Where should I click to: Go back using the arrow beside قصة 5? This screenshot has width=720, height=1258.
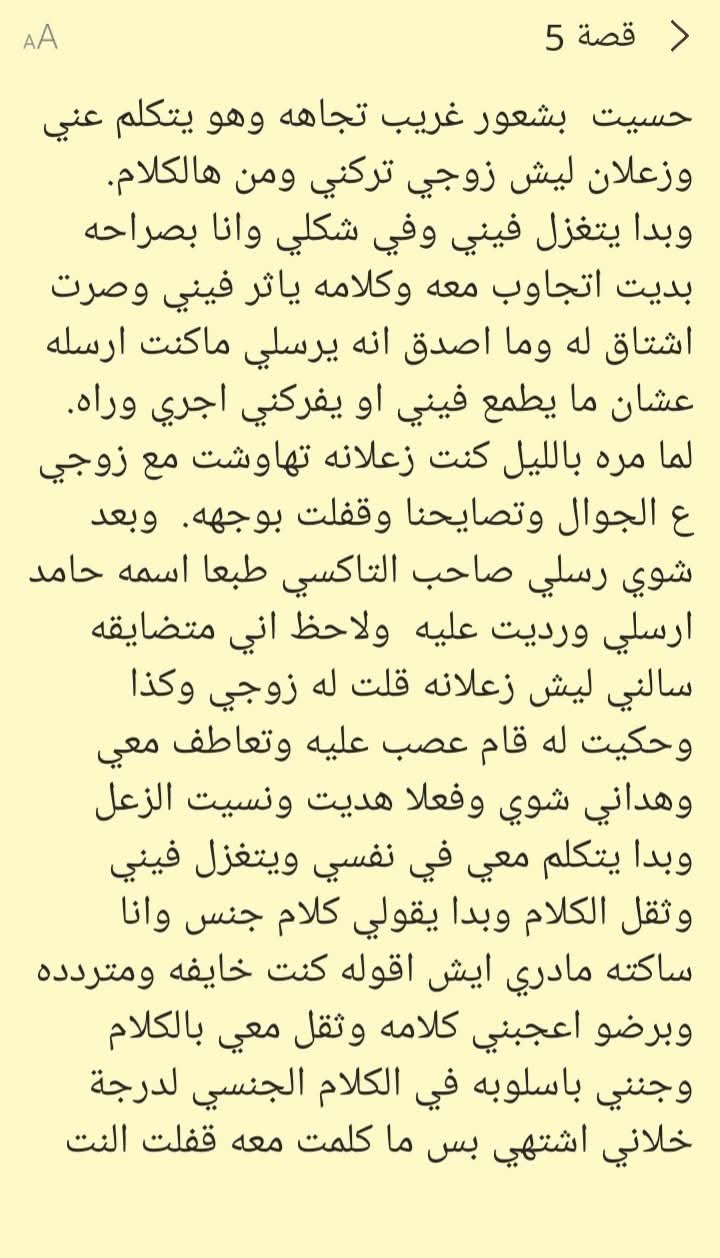pyautogui.click(x=680, y=37)
